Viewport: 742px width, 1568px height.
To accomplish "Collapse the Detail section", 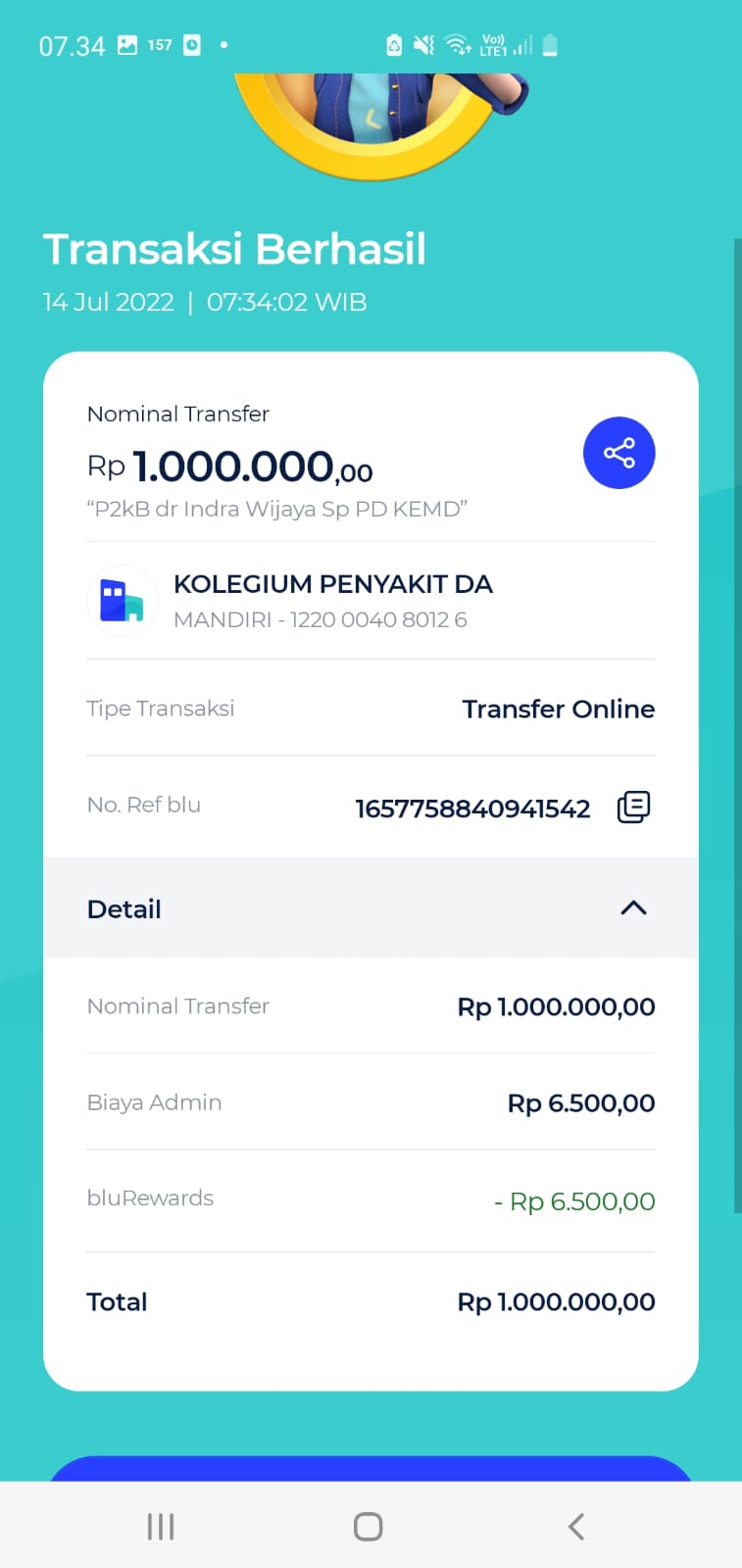I will [x=633, y=908].
